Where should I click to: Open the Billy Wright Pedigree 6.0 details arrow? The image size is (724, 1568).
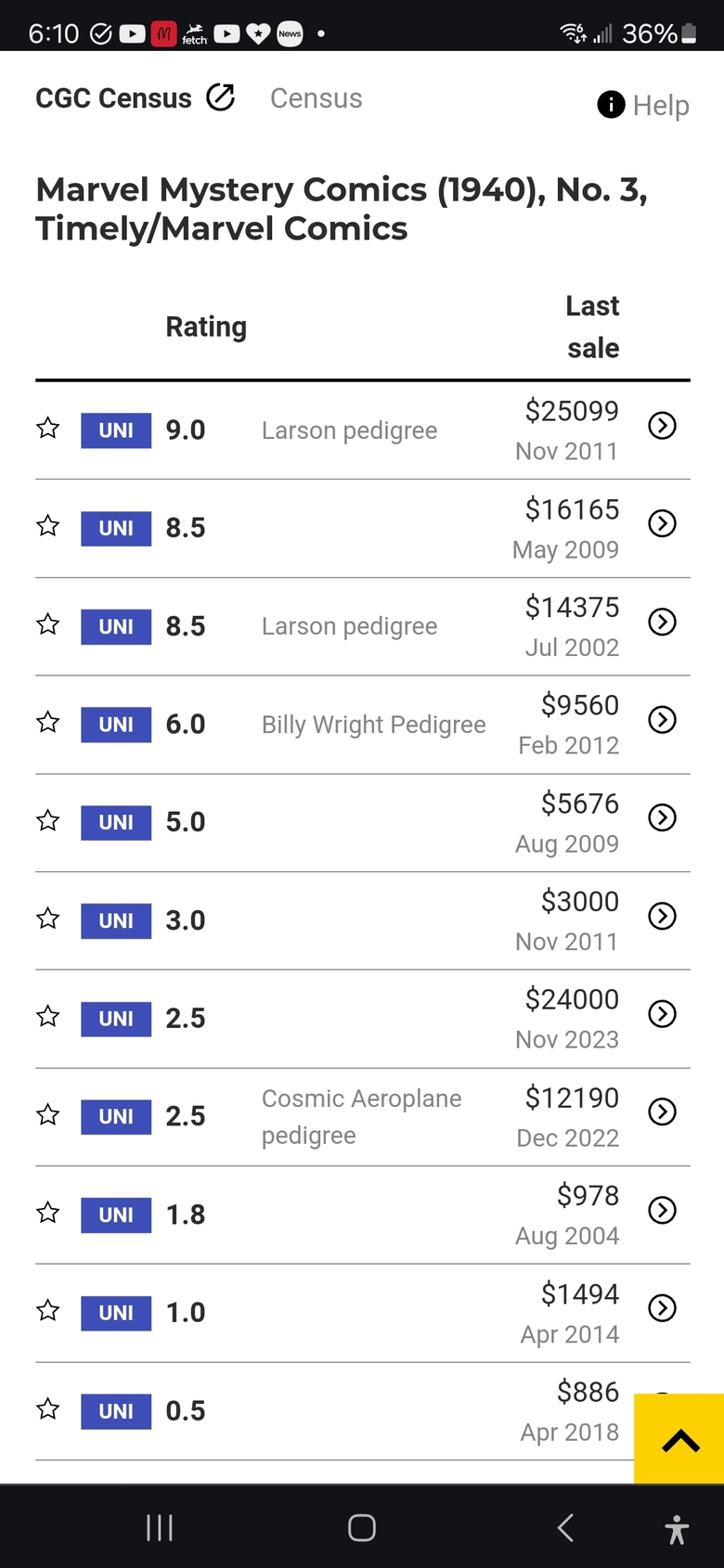point(662,719)
